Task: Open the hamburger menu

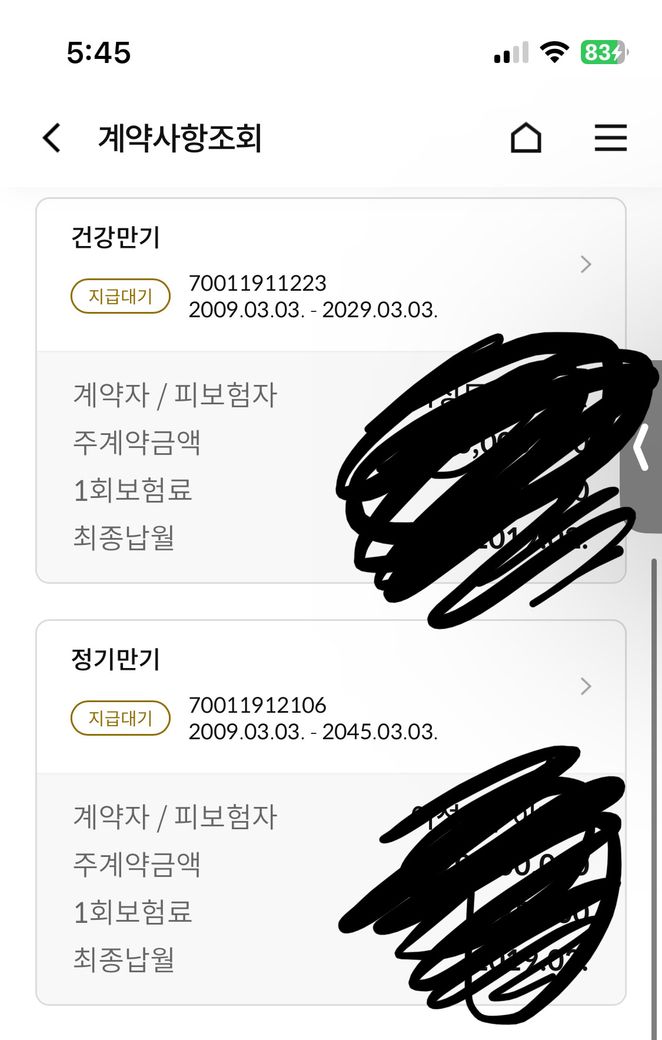Action: tap(610, 138)
